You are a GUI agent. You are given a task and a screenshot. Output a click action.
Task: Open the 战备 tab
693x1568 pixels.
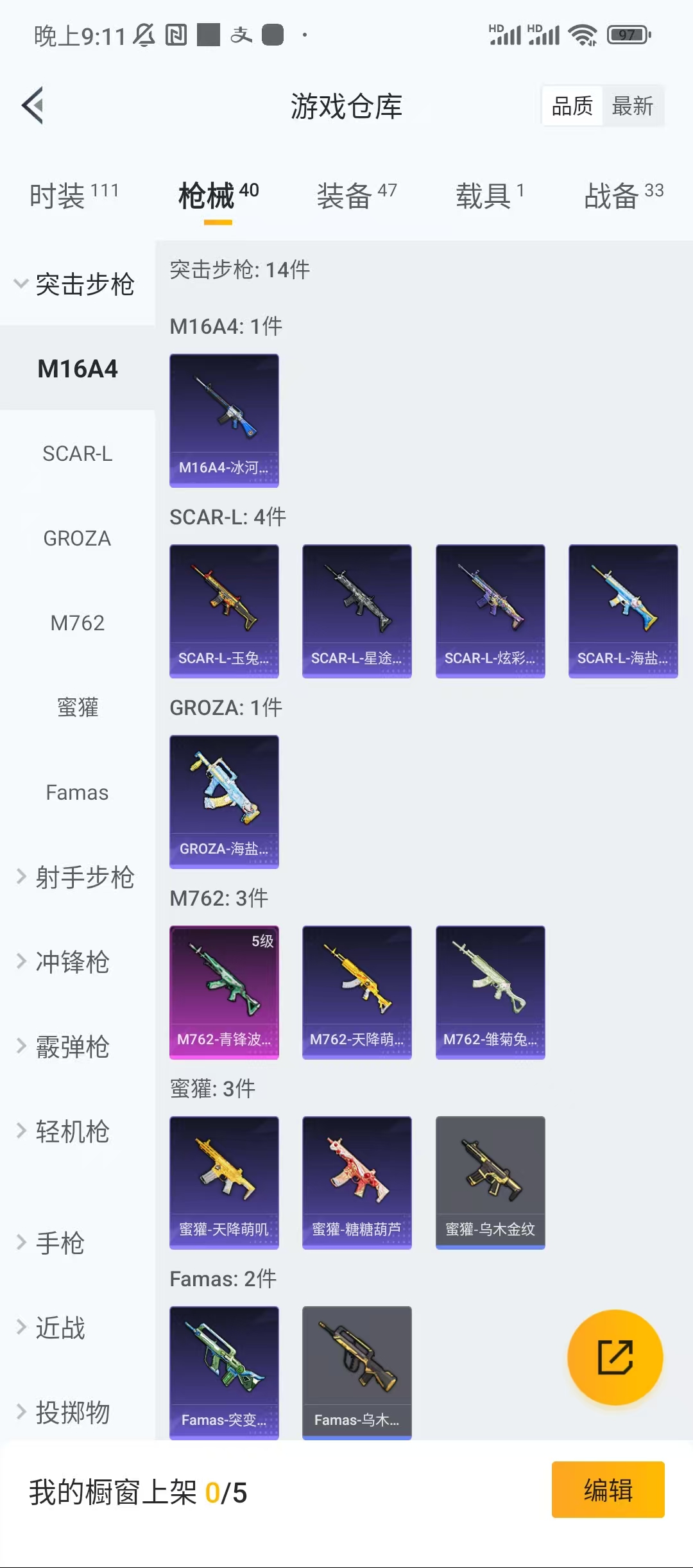pos(623,195)
